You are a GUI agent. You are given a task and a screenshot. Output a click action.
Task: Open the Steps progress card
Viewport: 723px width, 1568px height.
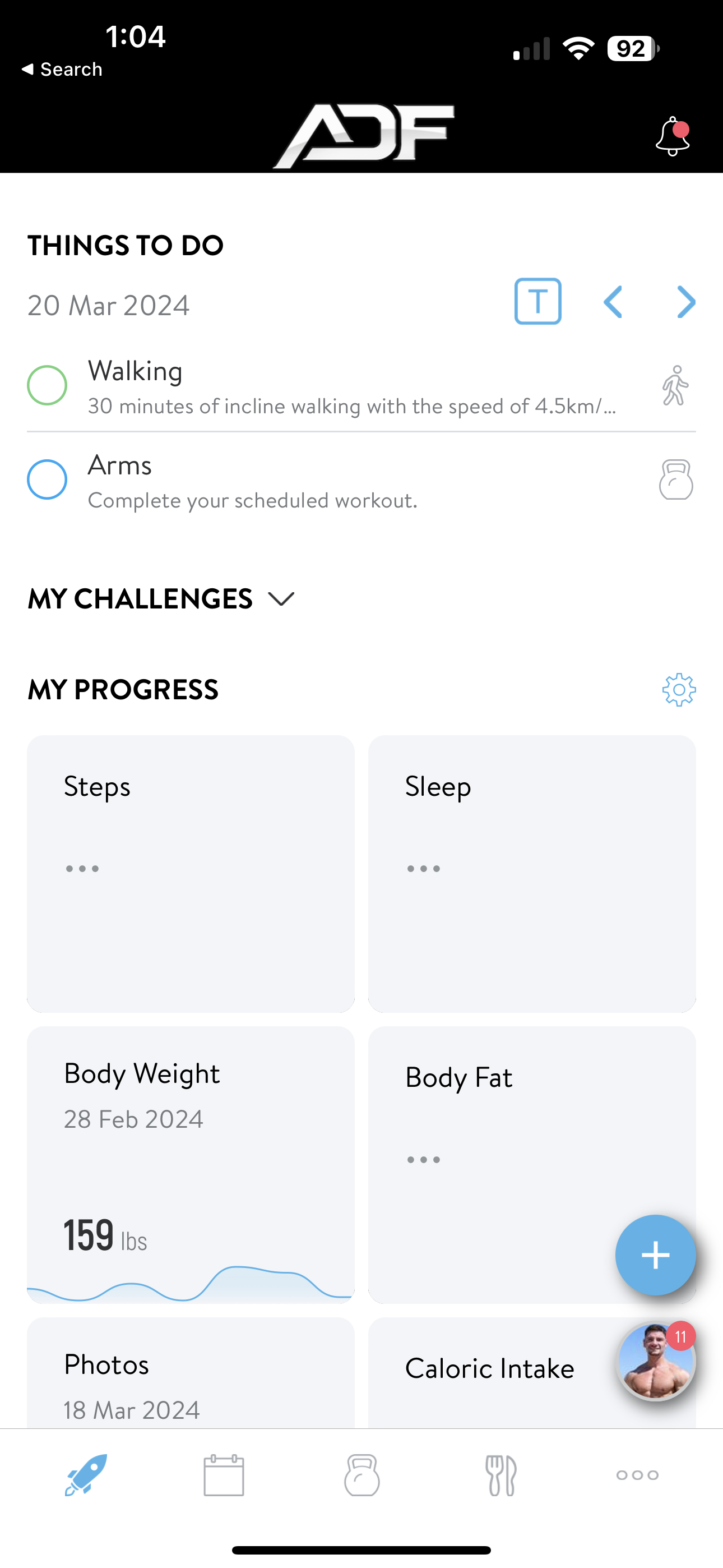point(191,874)
